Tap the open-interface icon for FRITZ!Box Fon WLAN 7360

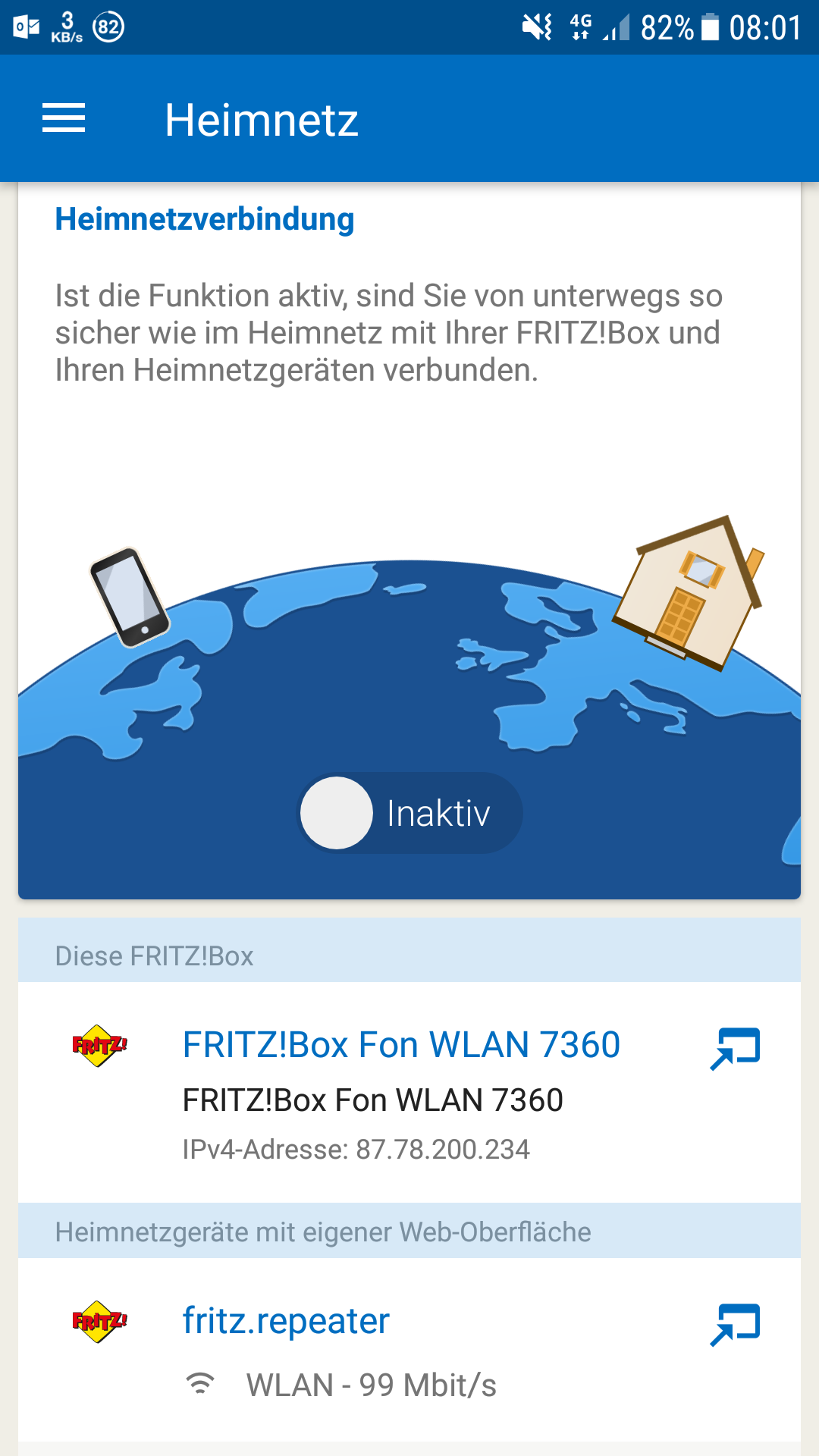(735, 1049)
